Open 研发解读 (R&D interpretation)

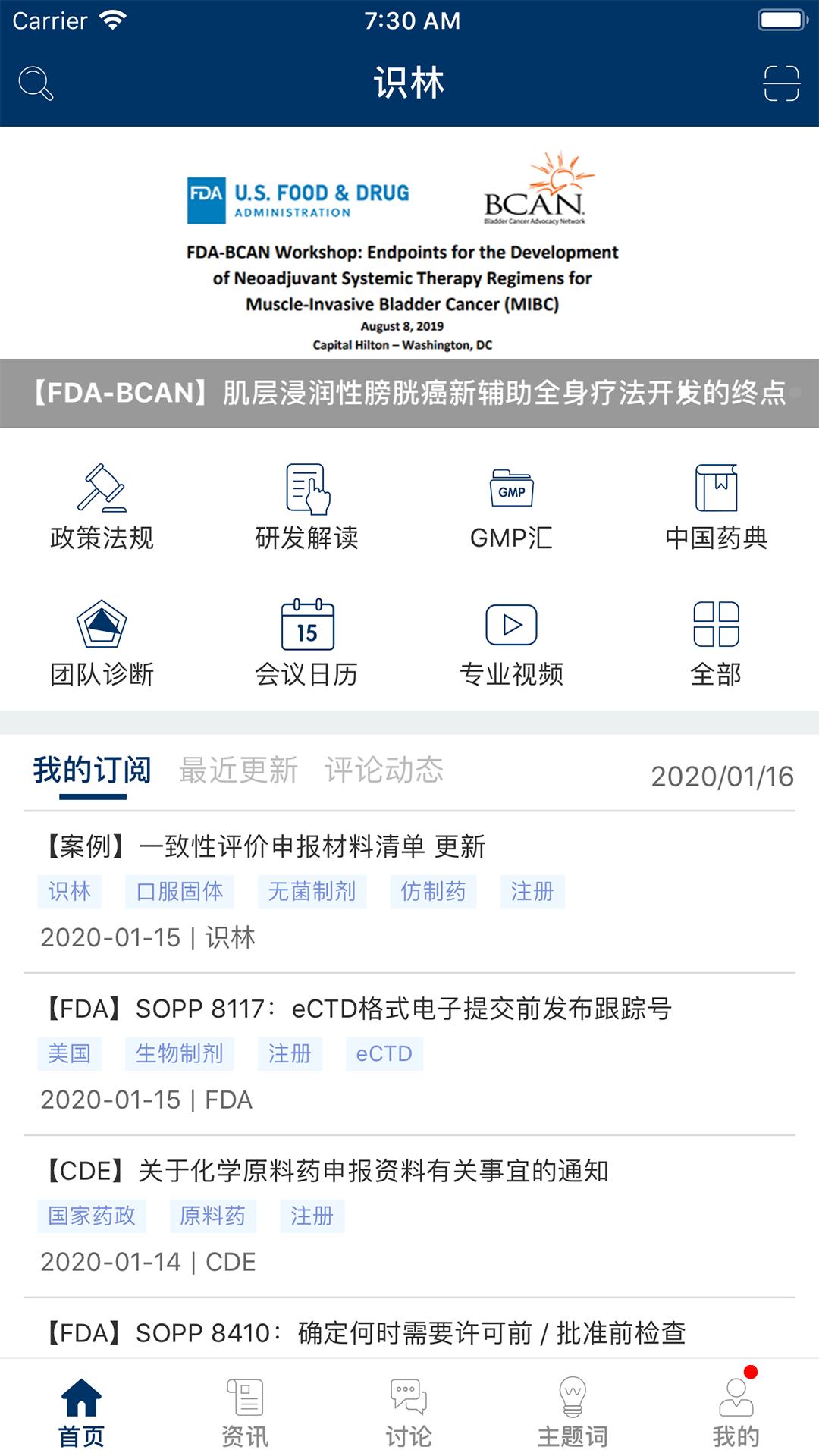click(x=307, y=504)
